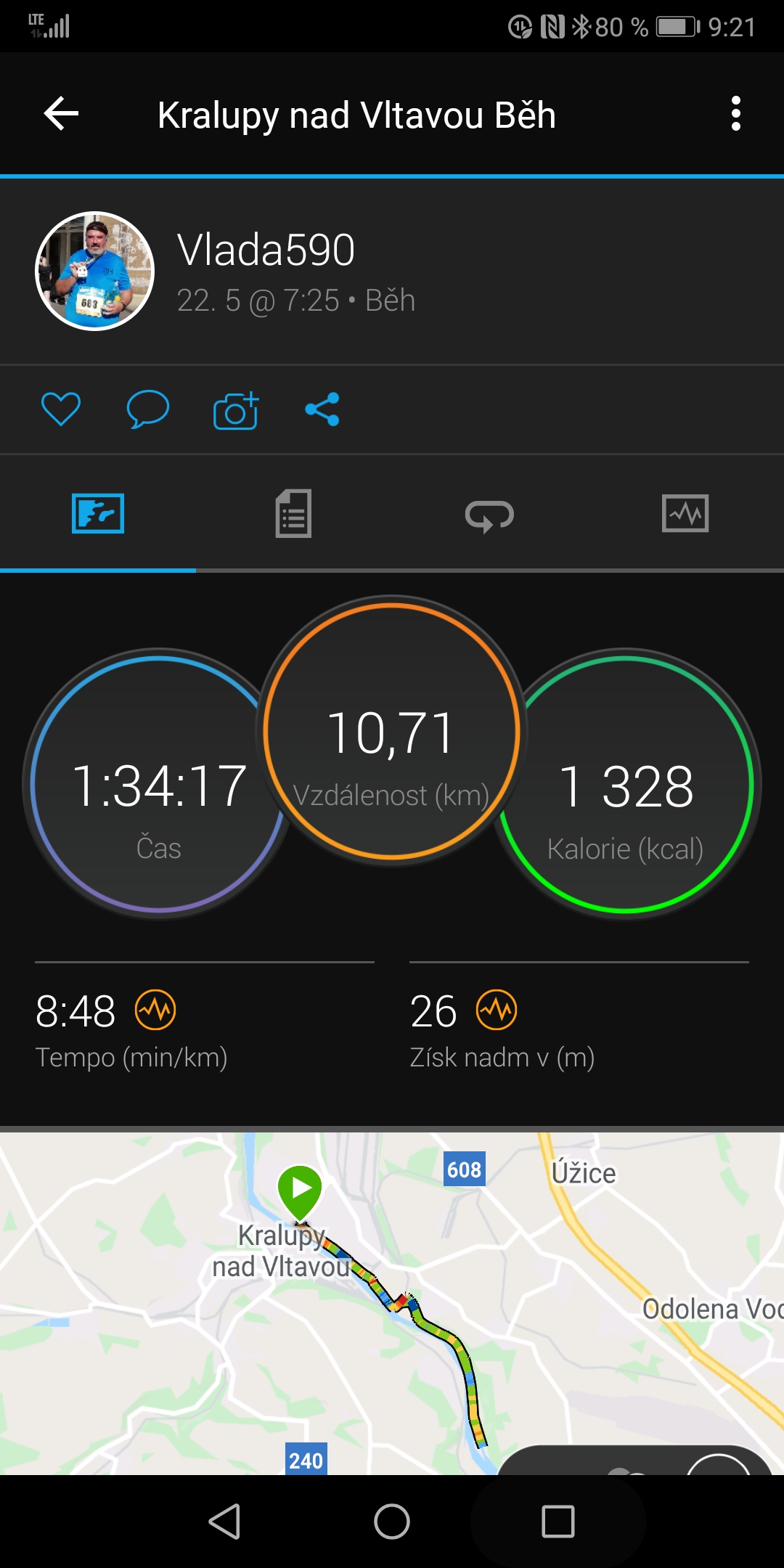This screenshot has height=1568, width=784.
Task: Switch to the laps loop tab
Action: [x=490, y=515]
